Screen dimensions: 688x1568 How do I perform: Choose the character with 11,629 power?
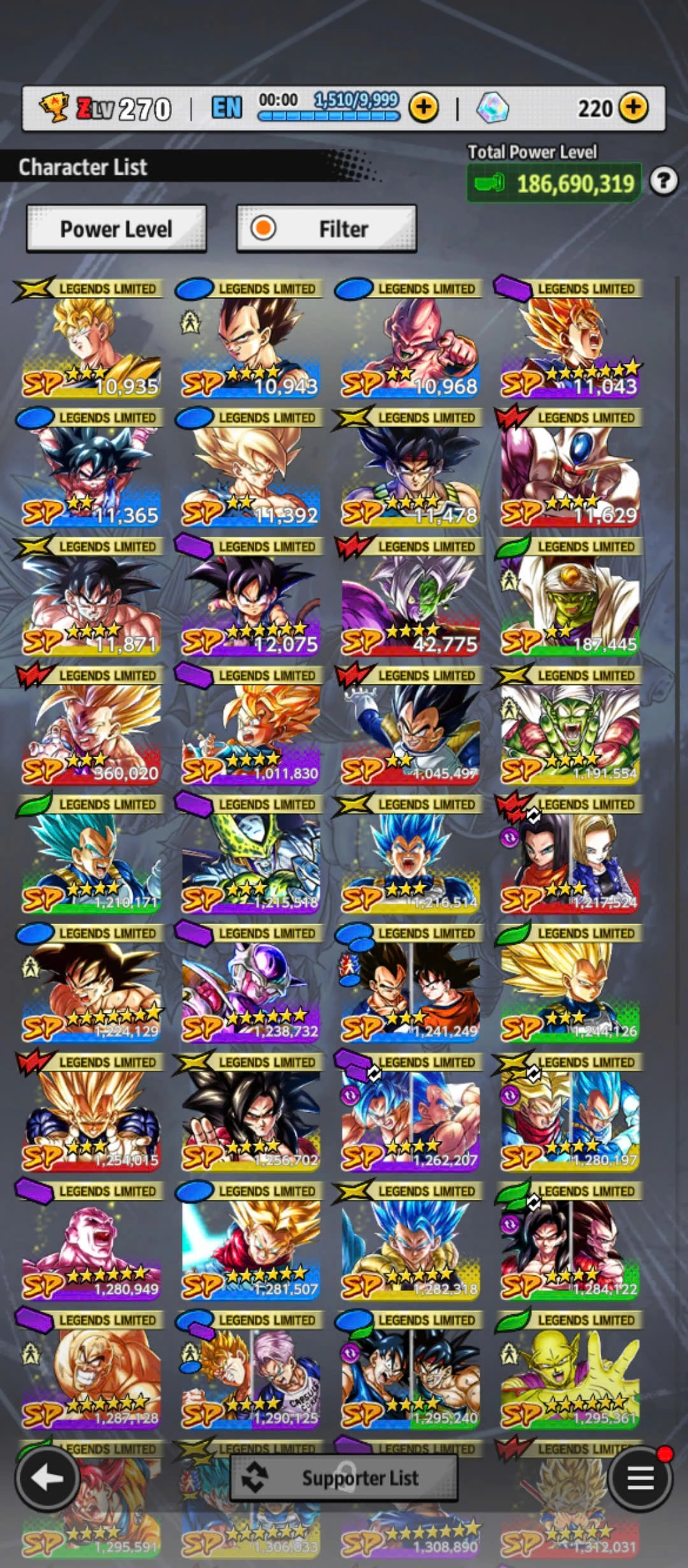(x=570, y=470)
